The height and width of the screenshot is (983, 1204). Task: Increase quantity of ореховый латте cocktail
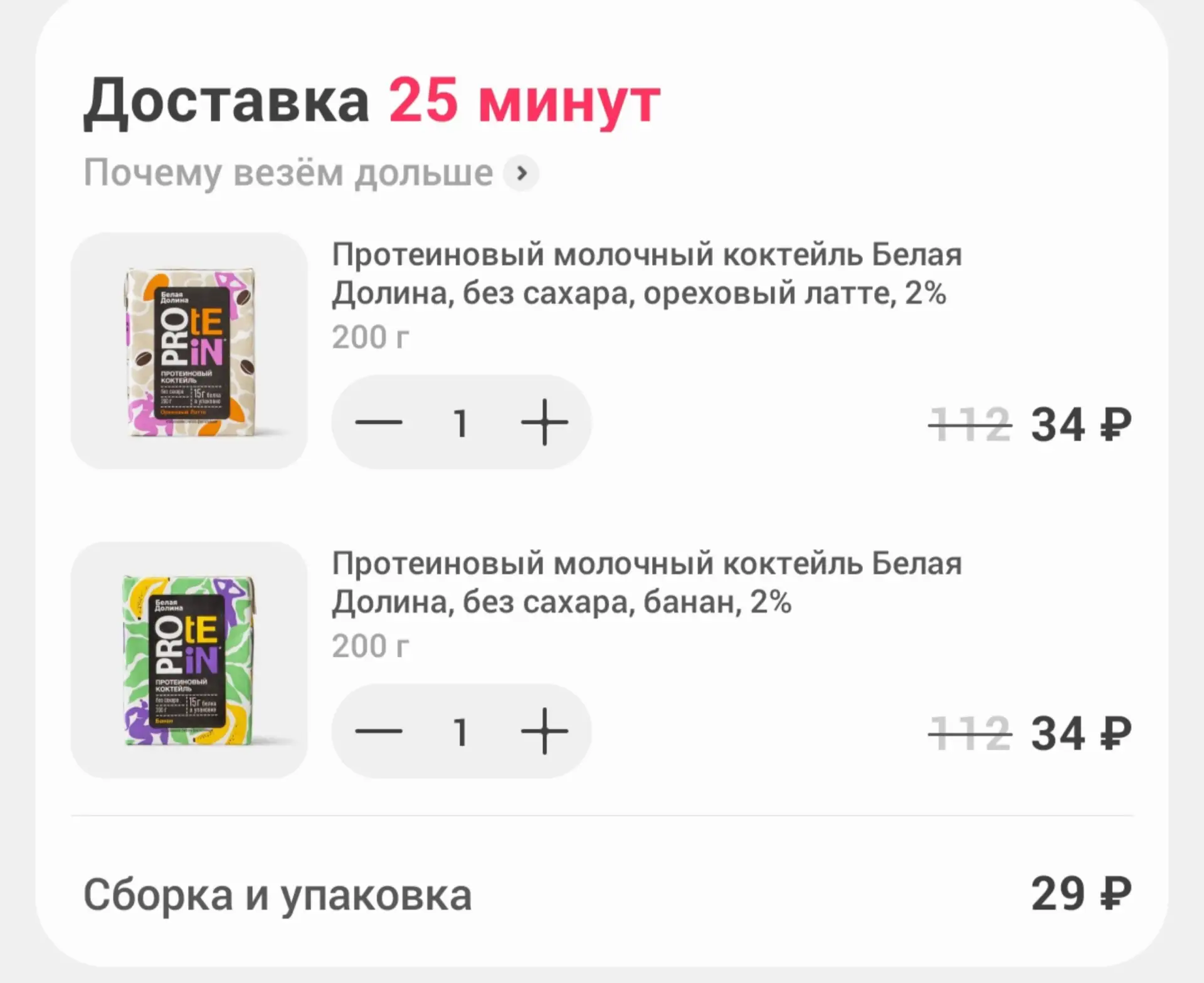coord(544,423)
